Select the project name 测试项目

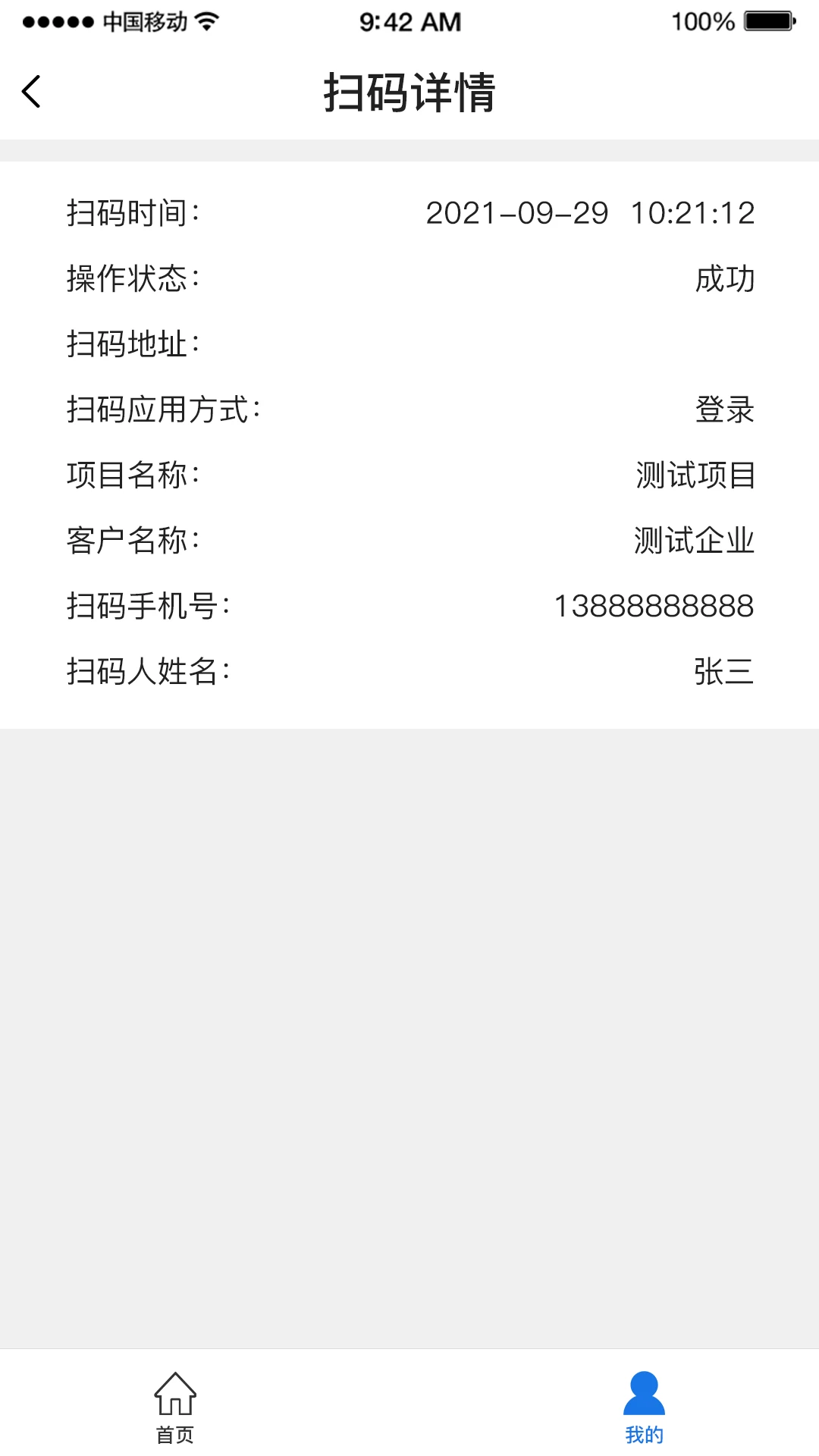[x=694, y=475]
